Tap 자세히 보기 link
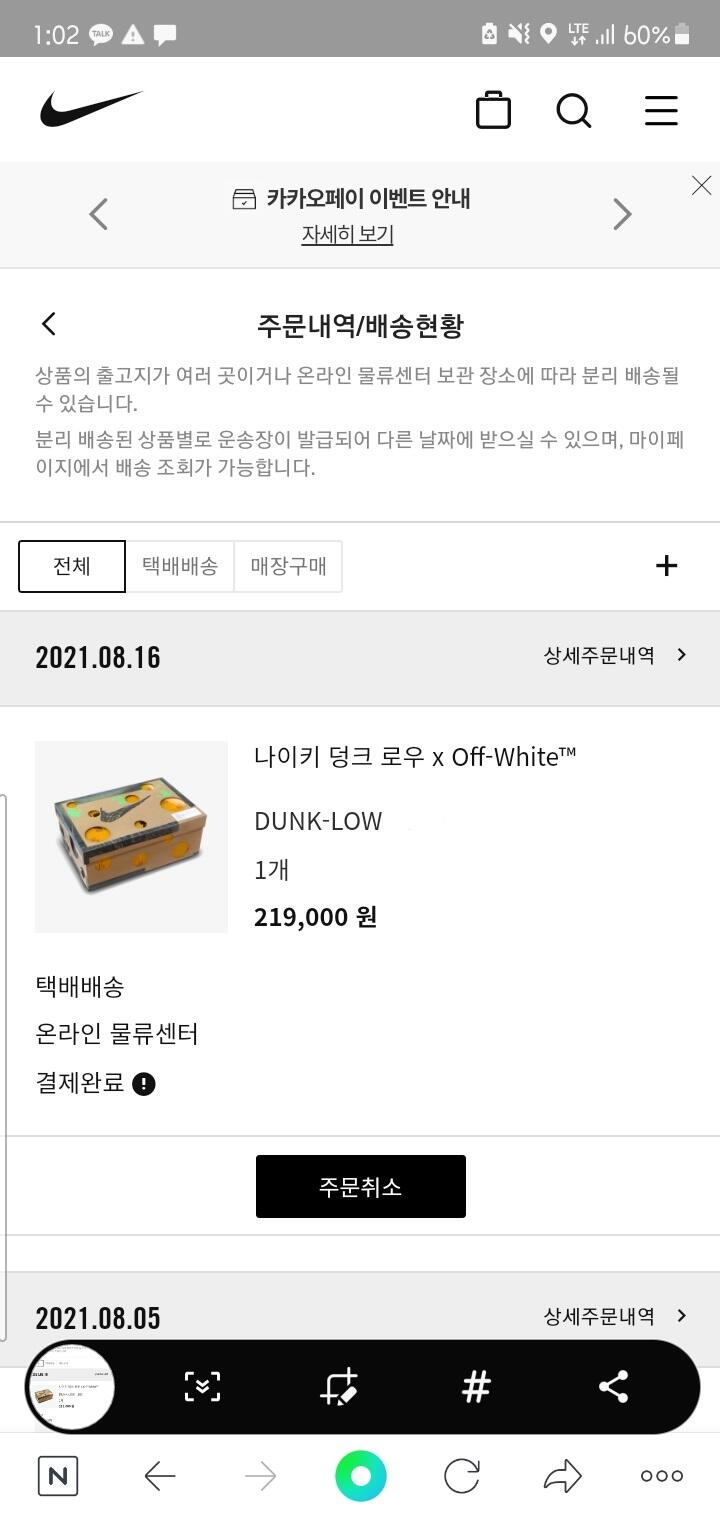 [x=348, y=235]
